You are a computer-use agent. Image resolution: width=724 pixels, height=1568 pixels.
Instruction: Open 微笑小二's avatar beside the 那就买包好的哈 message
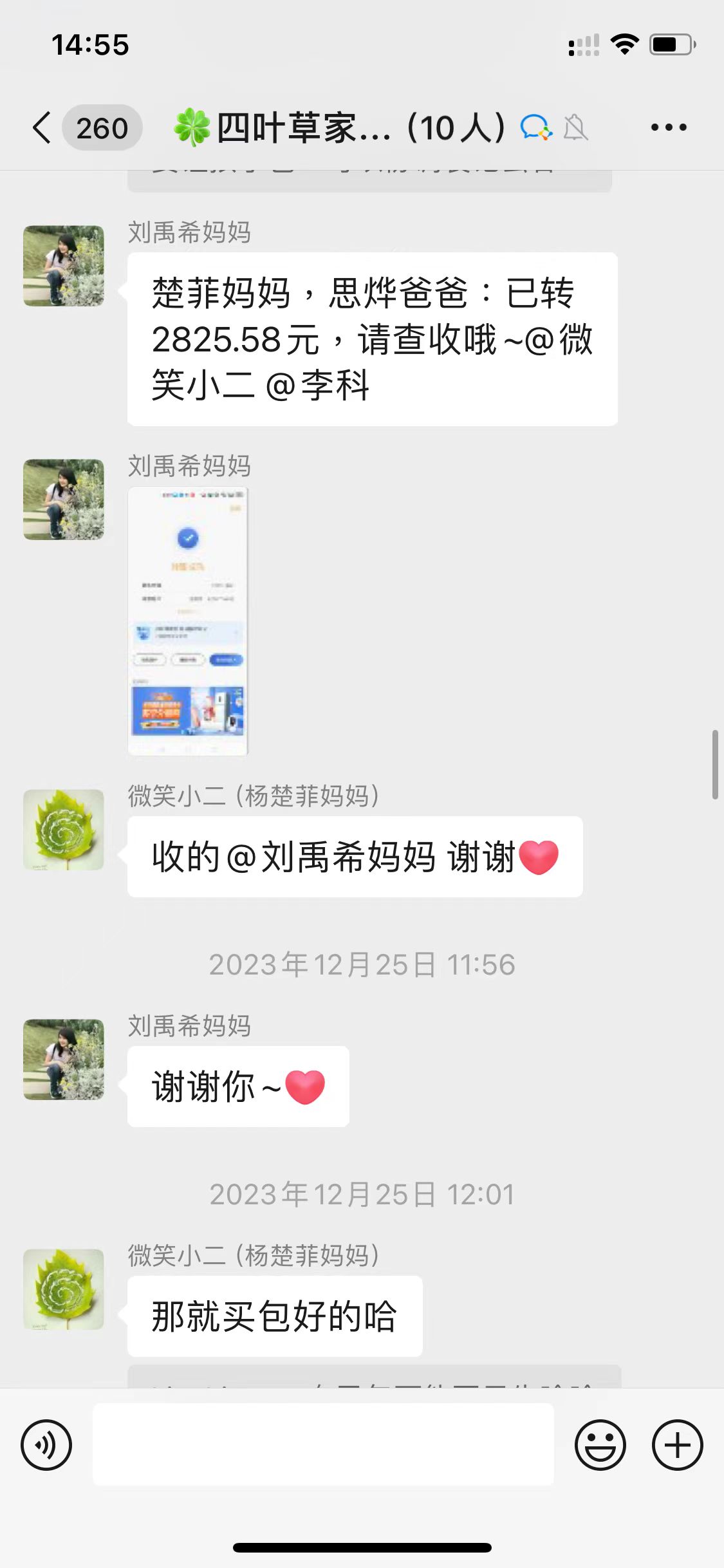click(64, 1289)
